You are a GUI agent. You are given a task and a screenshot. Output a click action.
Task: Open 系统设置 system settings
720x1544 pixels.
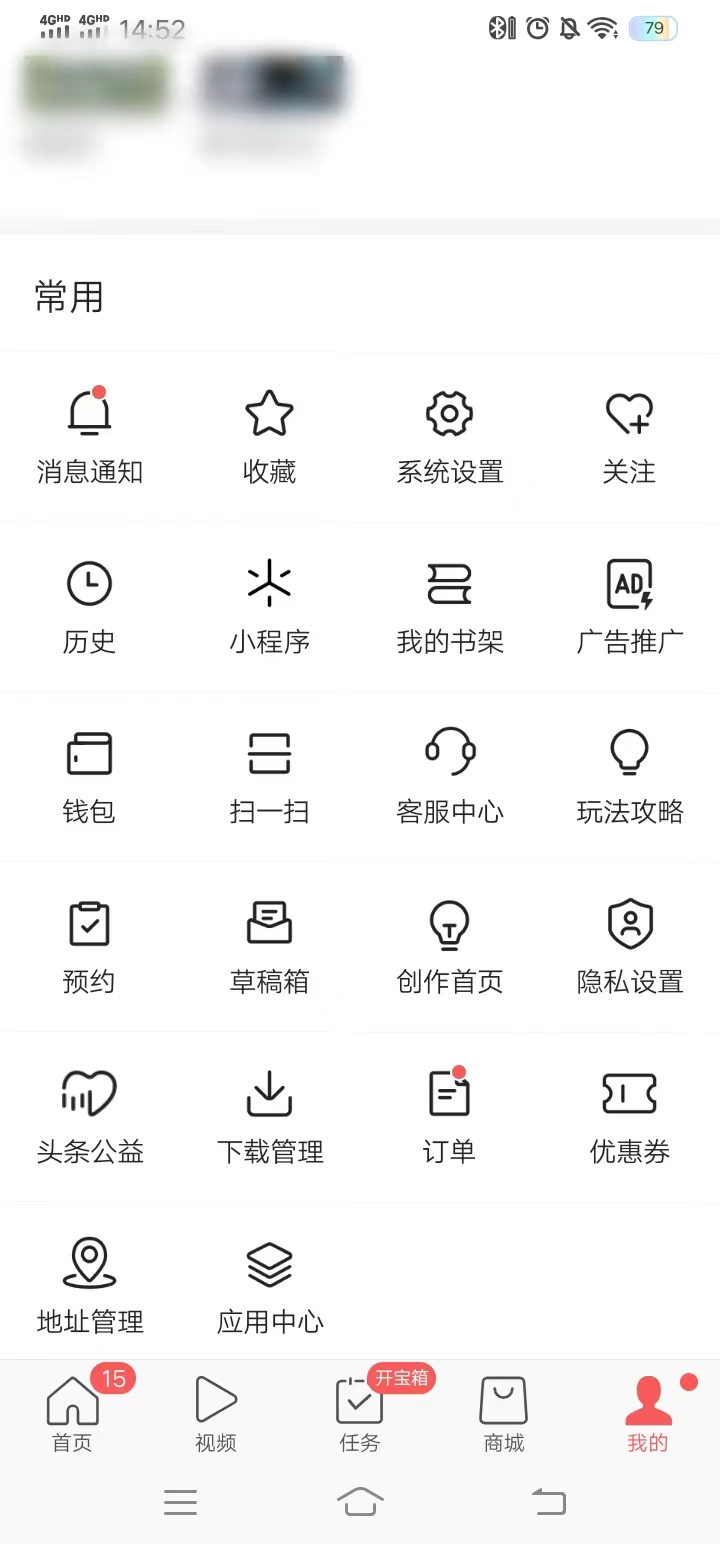(449, 434)
